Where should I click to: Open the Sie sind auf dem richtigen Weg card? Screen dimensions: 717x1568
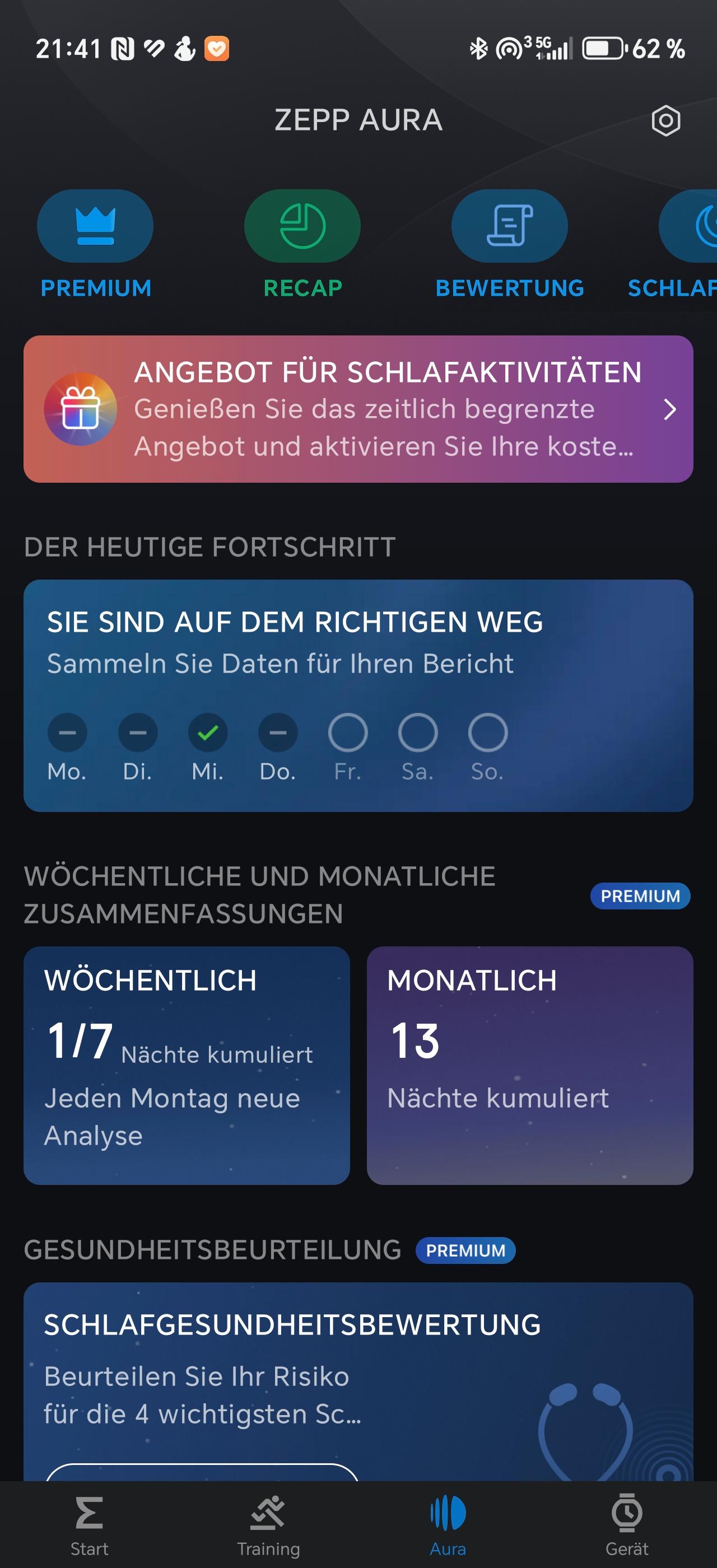pyautogui.click(x=358, y=696)
